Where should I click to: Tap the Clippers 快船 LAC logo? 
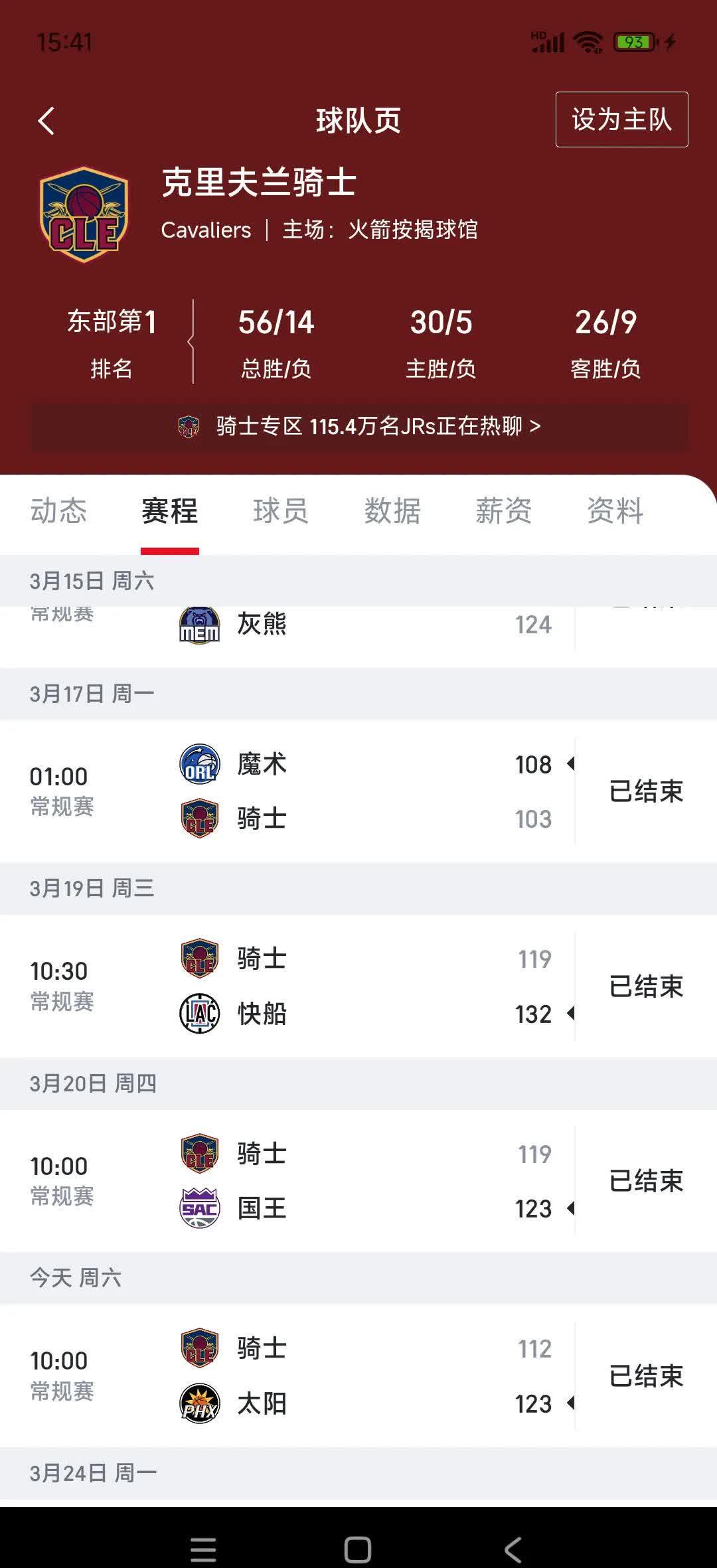coord(199,1014)
